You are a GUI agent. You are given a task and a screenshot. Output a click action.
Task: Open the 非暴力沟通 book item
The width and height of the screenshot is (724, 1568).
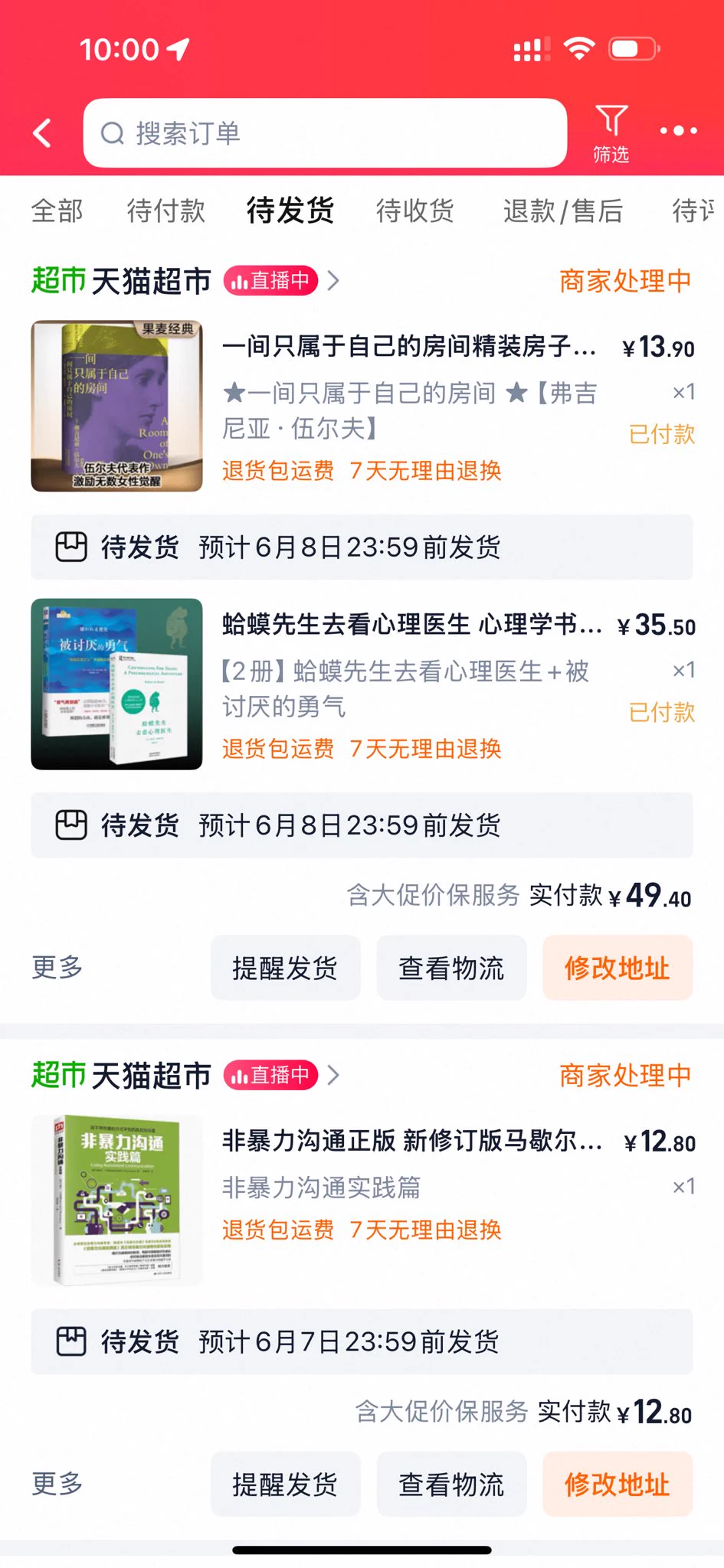[x=411, y=1141]
